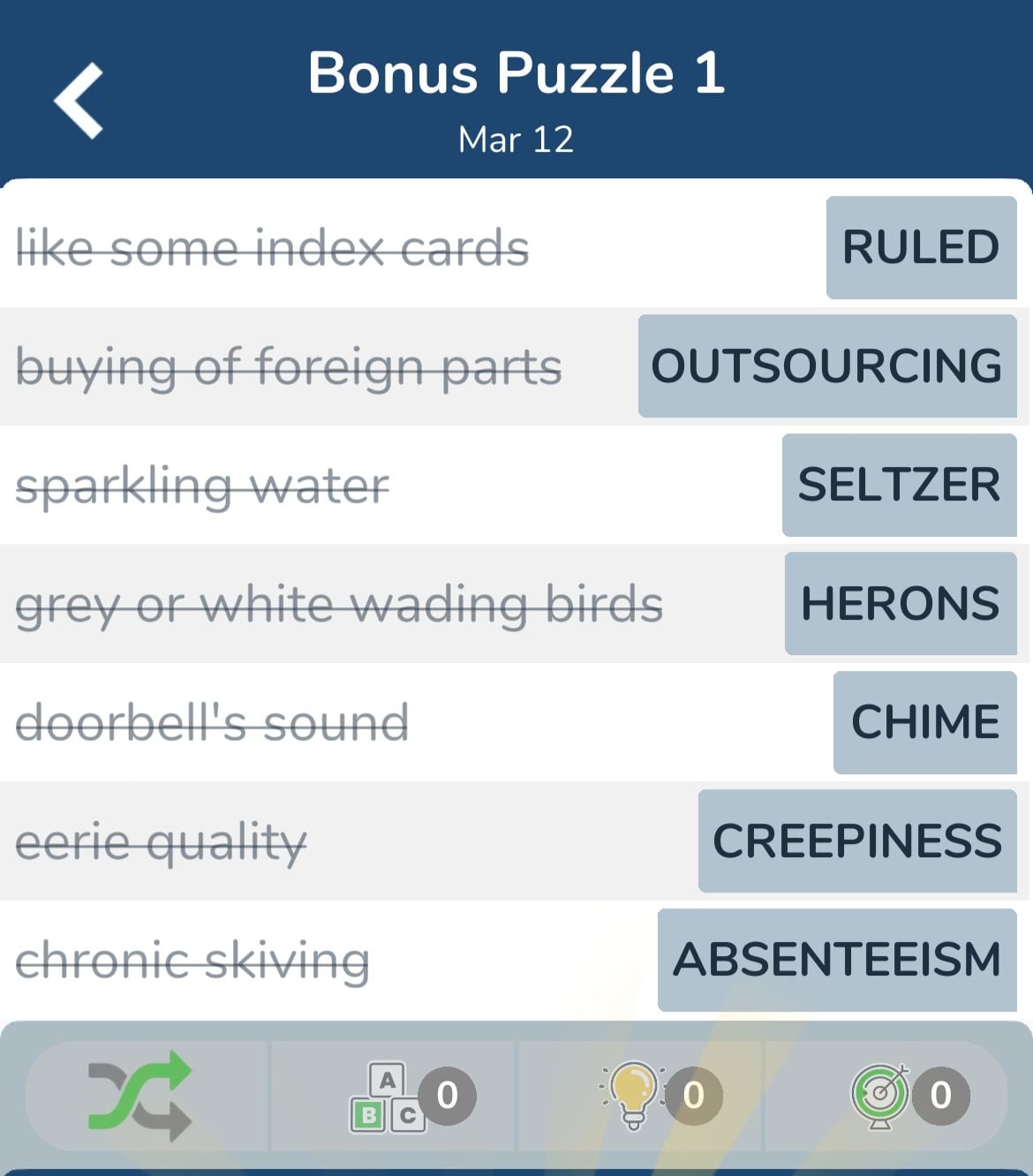Screen dimensions: 1033x1176
Task: Tap the ABSENTEEISM answer tile
Action: [836, 960]
